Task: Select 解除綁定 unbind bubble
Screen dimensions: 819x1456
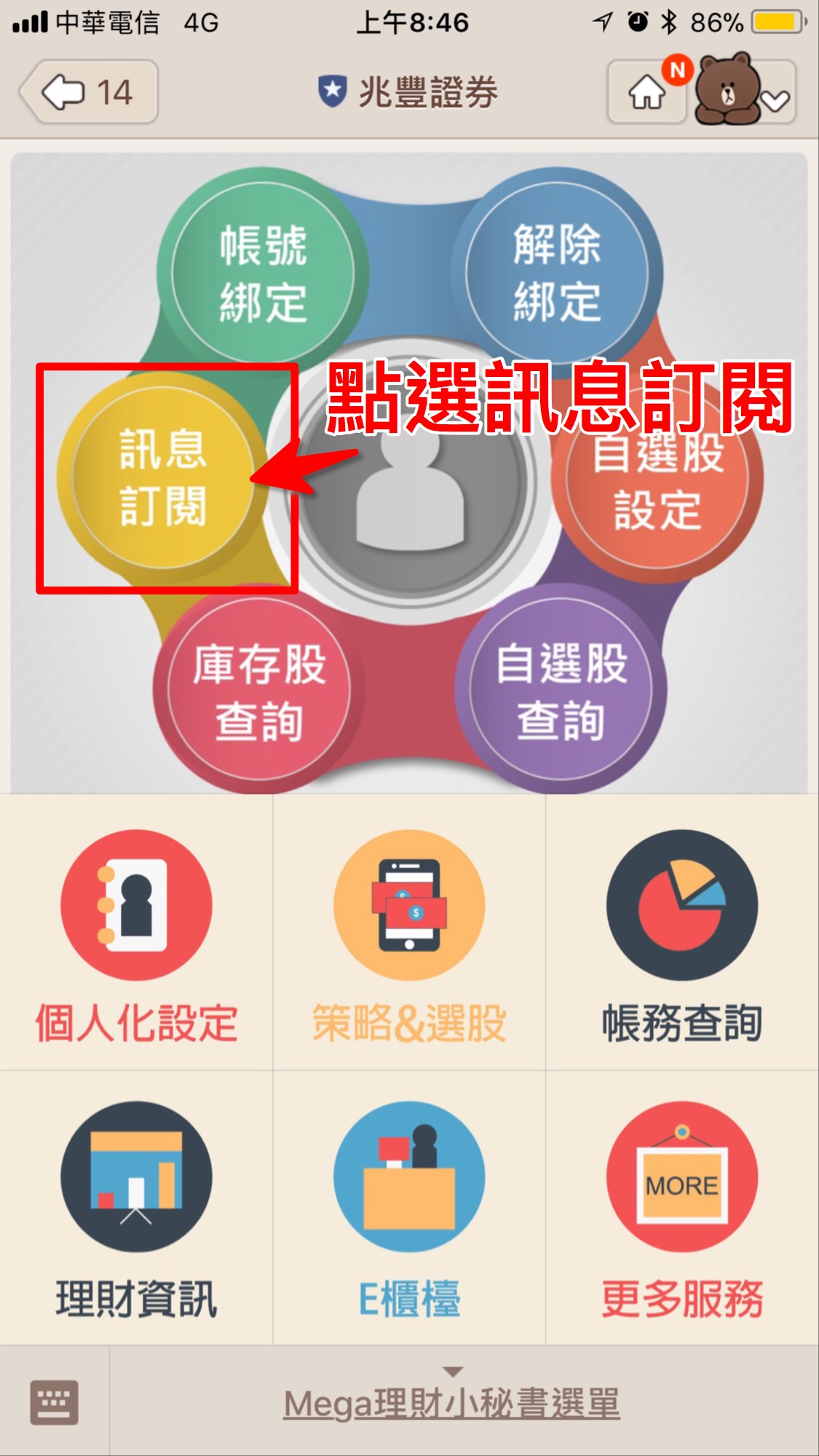Action: [557, 273]
